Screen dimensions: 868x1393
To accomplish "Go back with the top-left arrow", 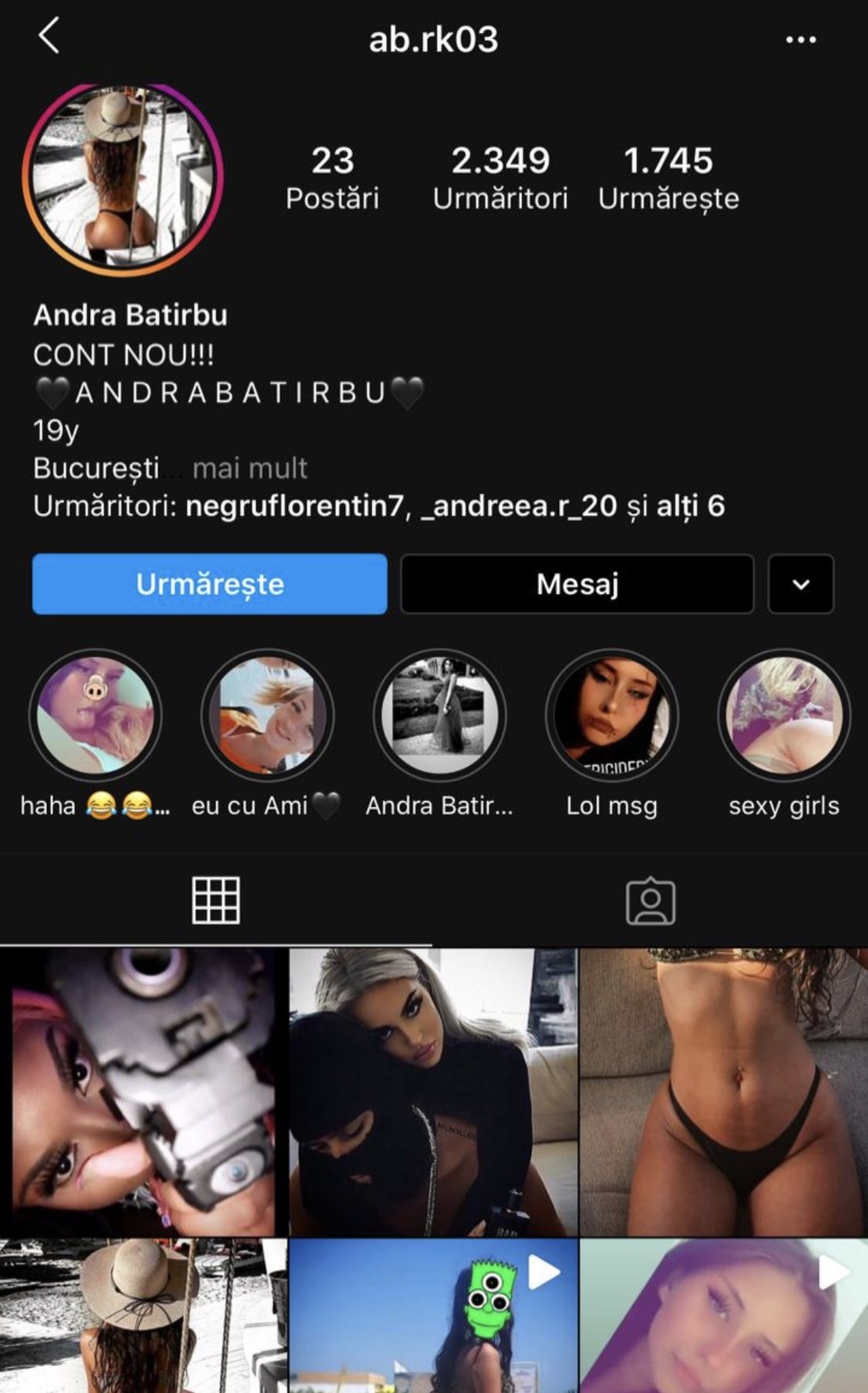I will tap(49, 36).
